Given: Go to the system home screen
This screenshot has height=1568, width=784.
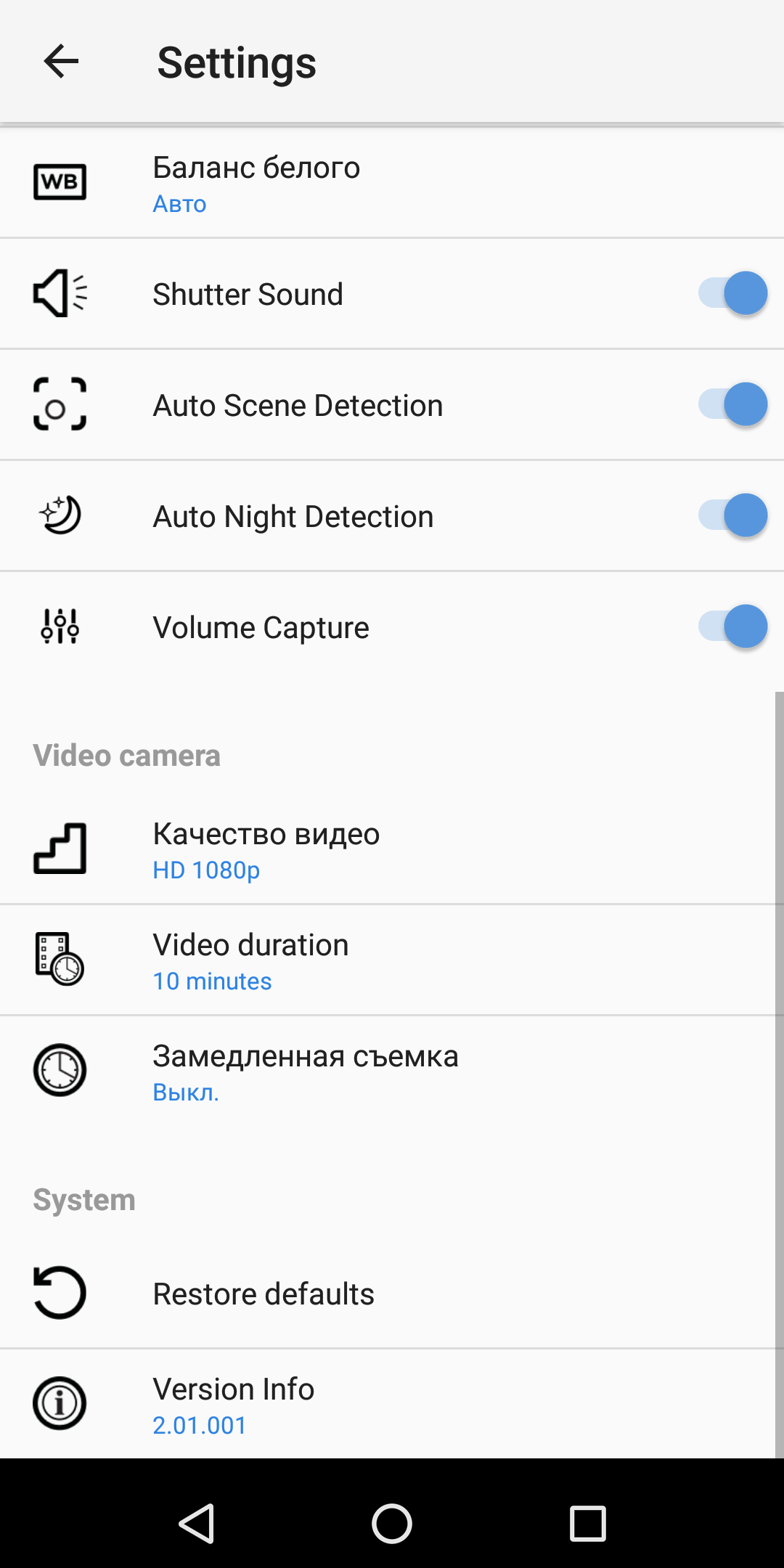Looking at the screenshot, I should coord(392,1523).
